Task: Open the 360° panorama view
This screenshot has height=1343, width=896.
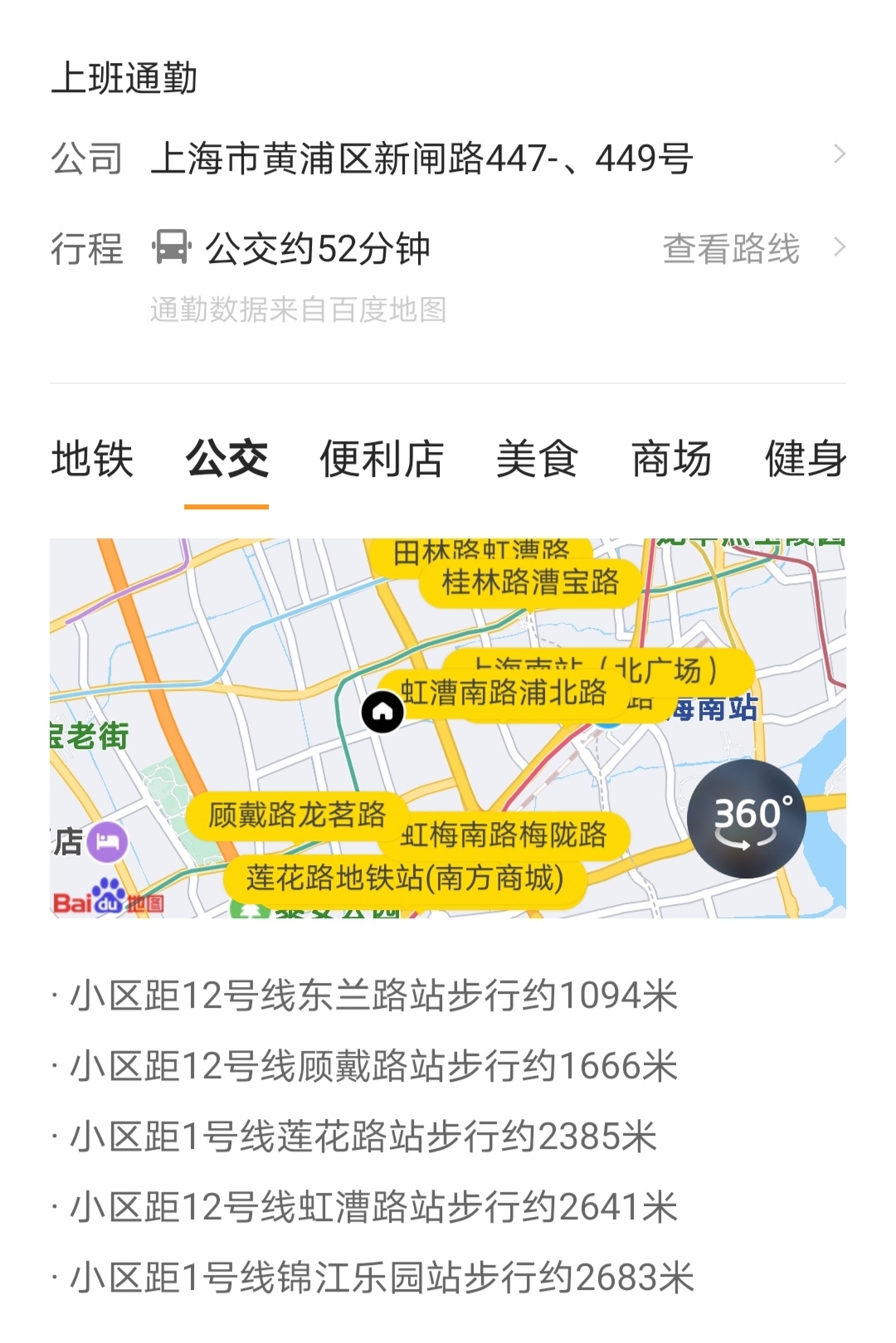Action: pos(746,819)
